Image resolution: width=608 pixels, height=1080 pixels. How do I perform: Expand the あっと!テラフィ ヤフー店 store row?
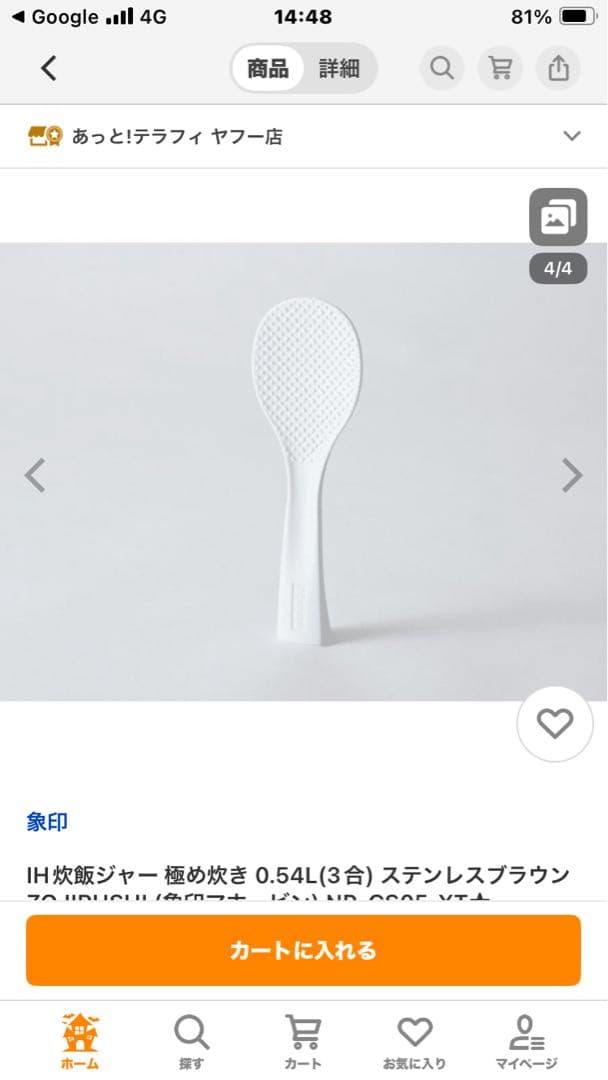pos(572,136)
